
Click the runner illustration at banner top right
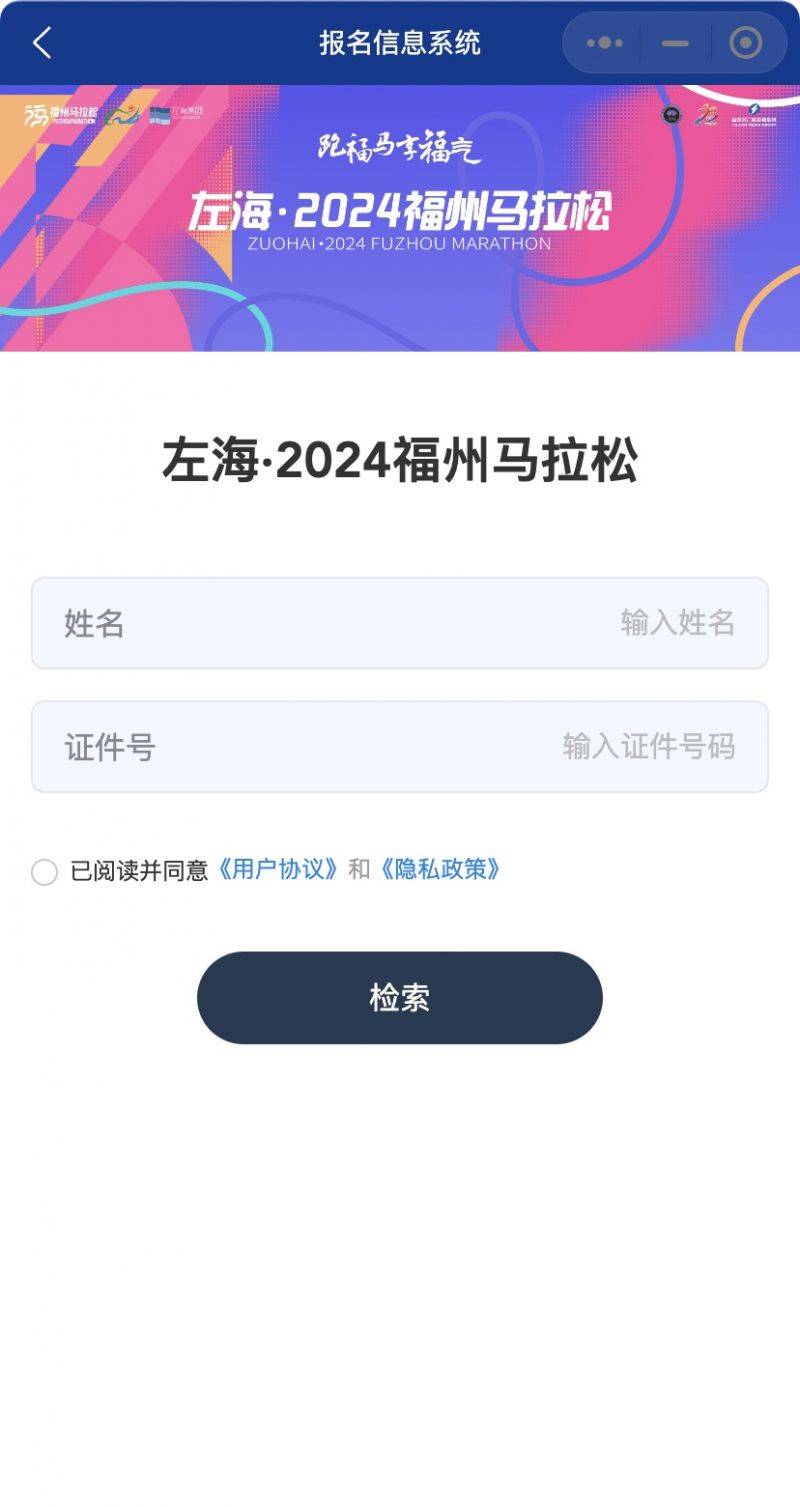pyautogui.click(x=705, y=115)
